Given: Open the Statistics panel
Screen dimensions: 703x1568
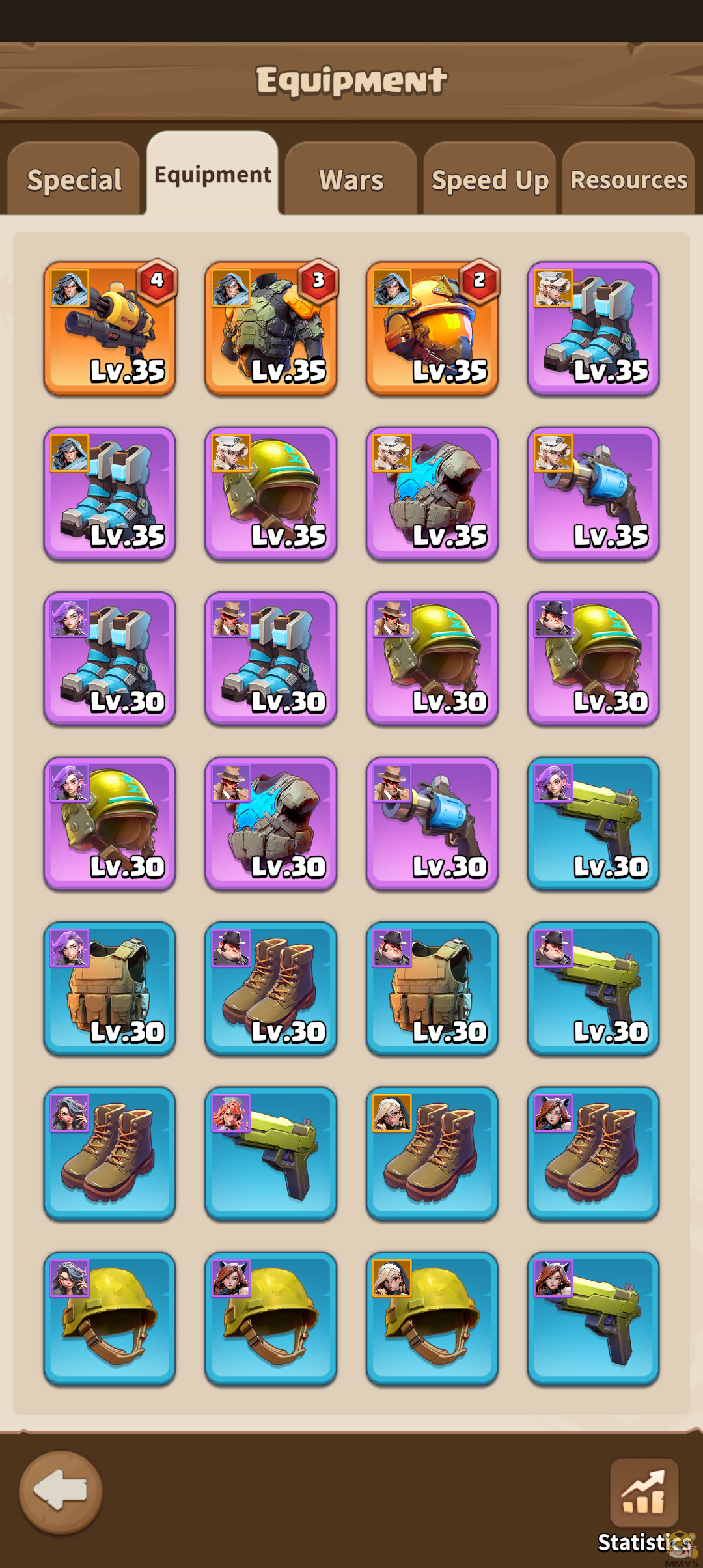Looking at the screenshot, I should (644, 1504).
